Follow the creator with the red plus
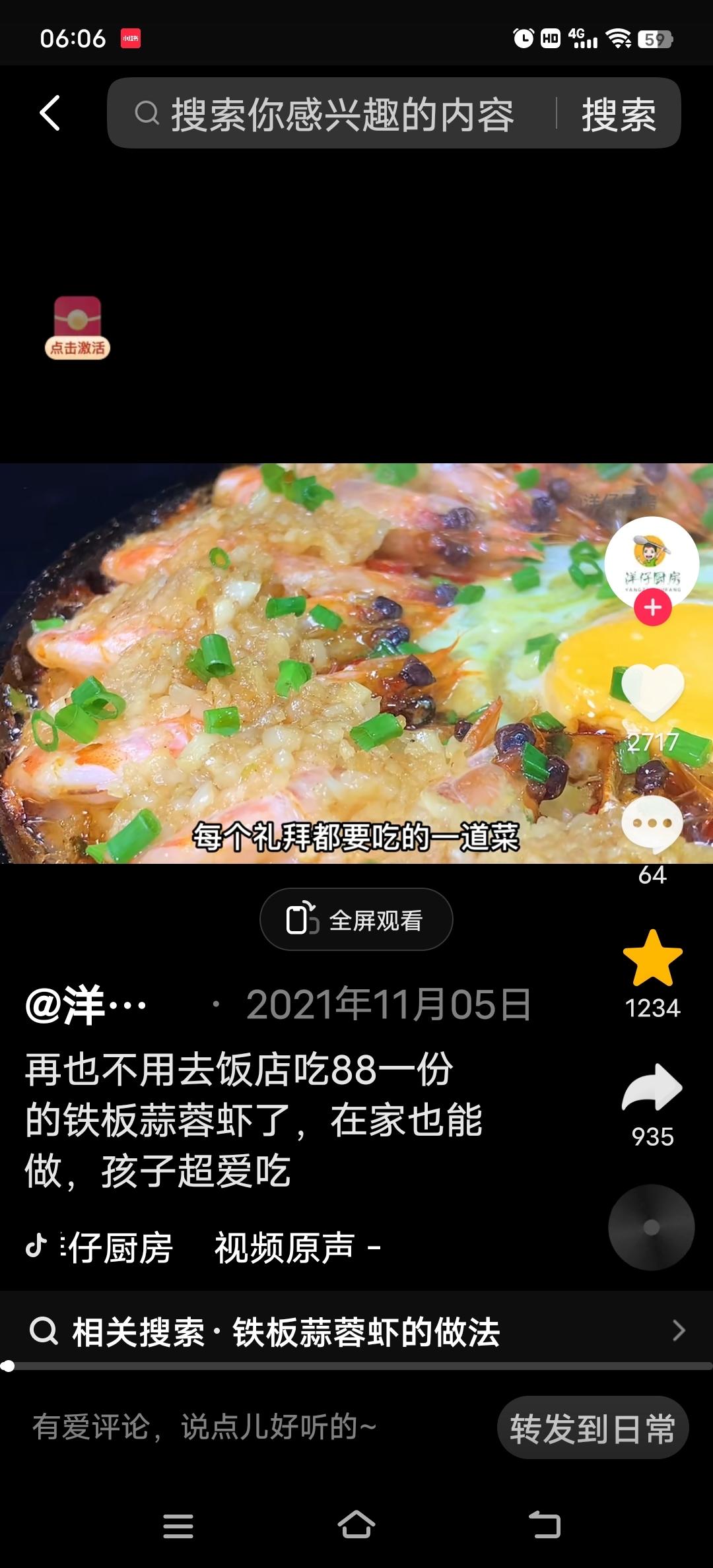This screenshot has height=1568, width=713. 652,608
